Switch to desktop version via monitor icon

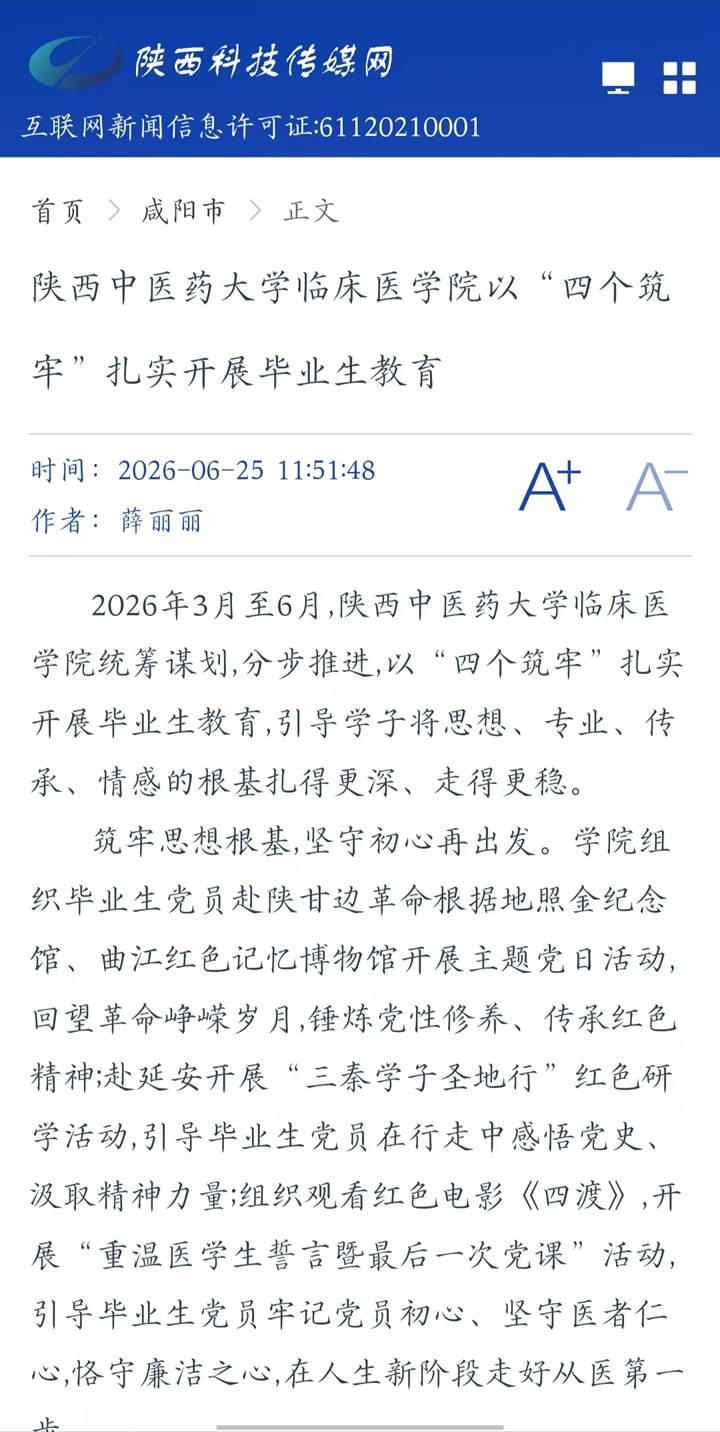618,78
